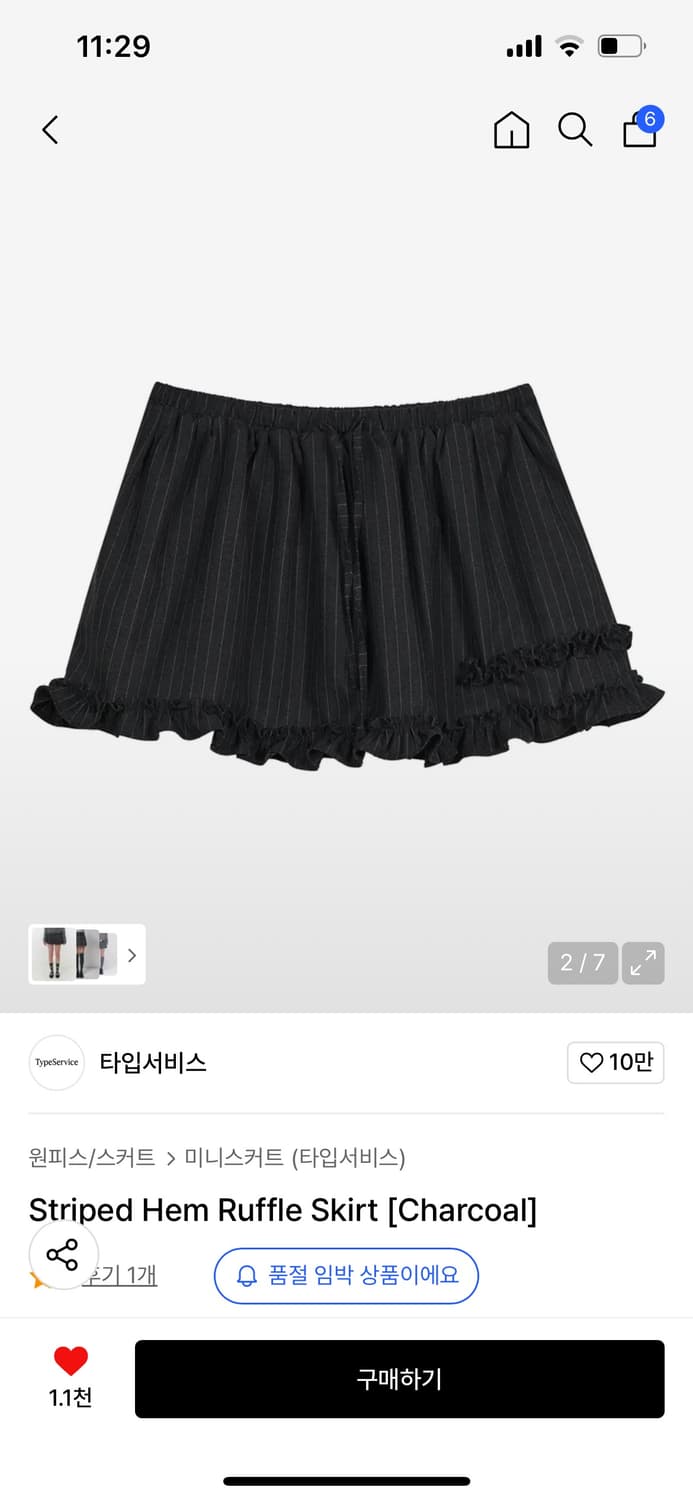
Task: Open the 후기 1개 reviews link
Action: coord(122,1276)
